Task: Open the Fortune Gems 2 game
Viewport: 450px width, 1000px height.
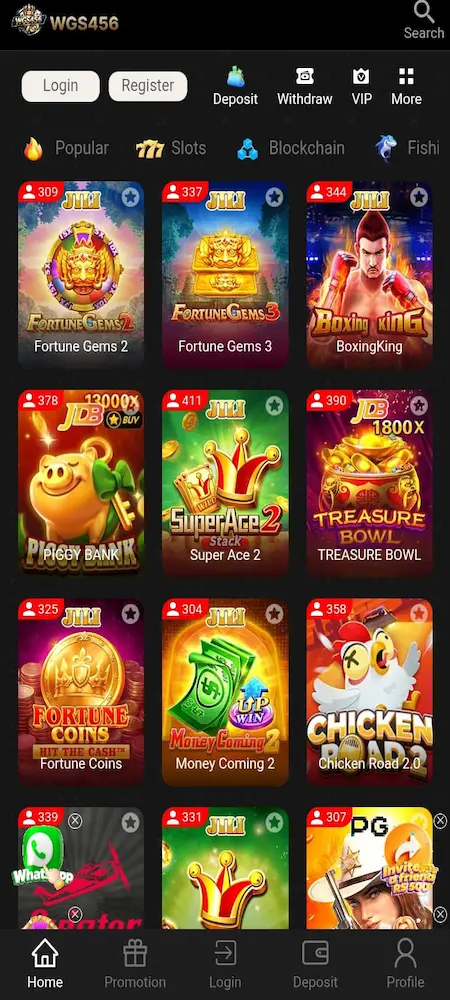Action: (81, 275)
